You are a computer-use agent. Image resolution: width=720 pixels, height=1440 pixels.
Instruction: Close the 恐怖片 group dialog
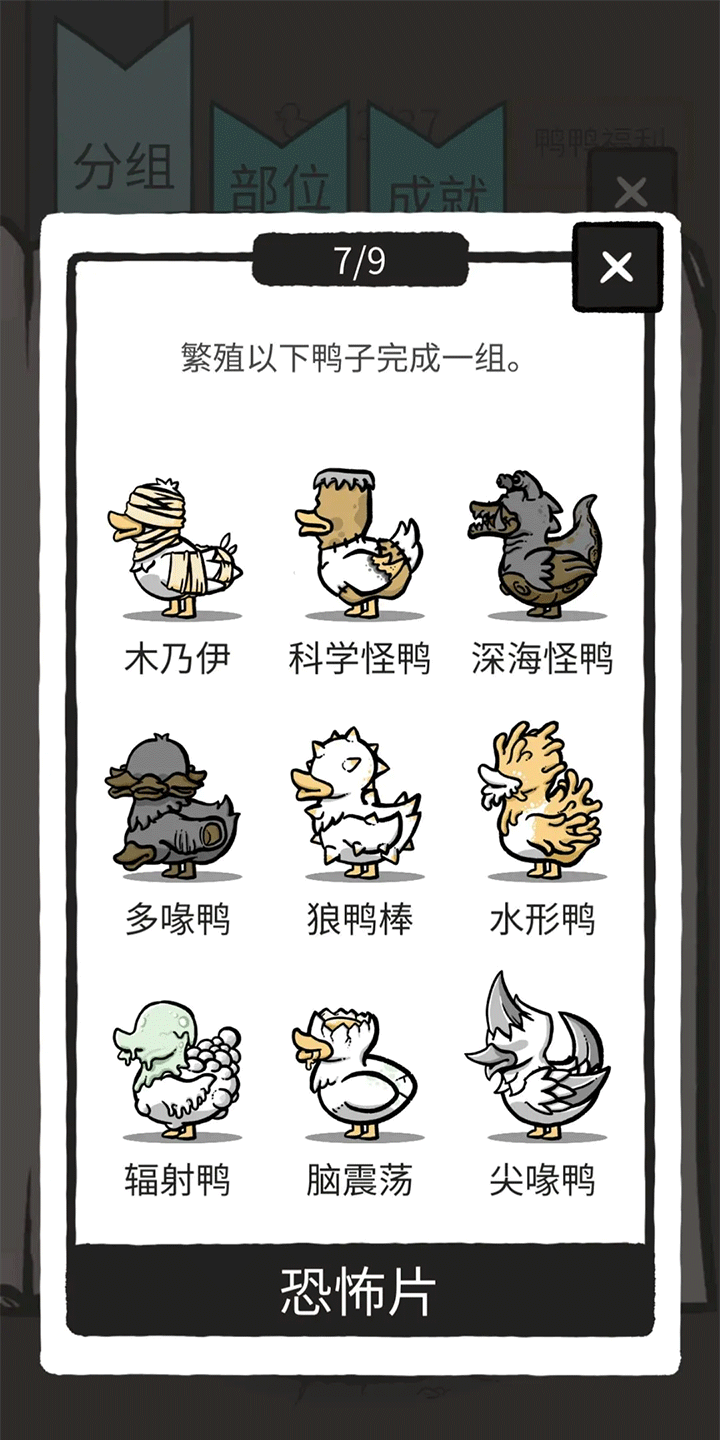click(617, 267)
